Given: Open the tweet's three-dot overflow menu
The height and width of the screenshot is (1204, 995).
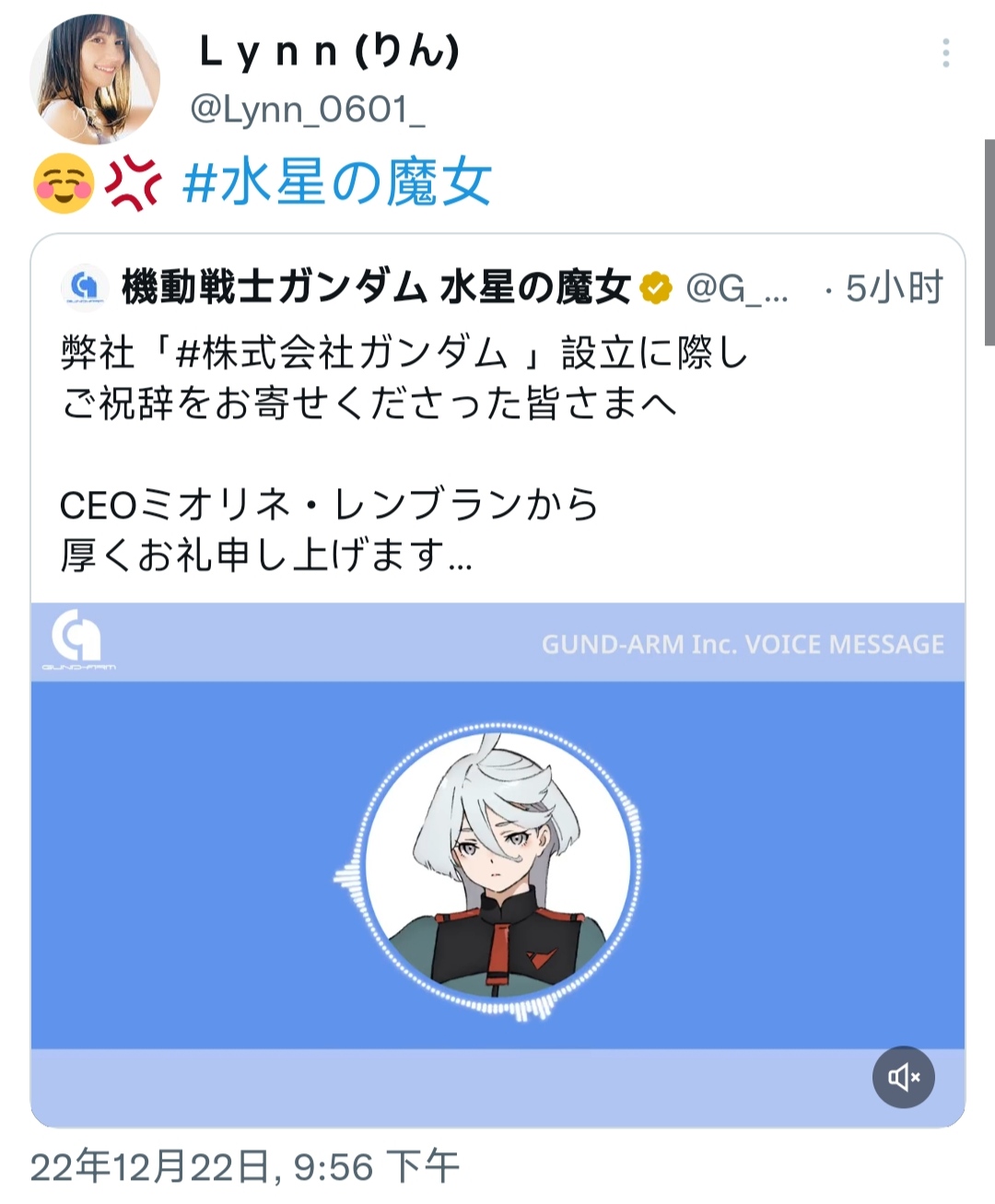Looking at the screenshot, I should 945,53.
